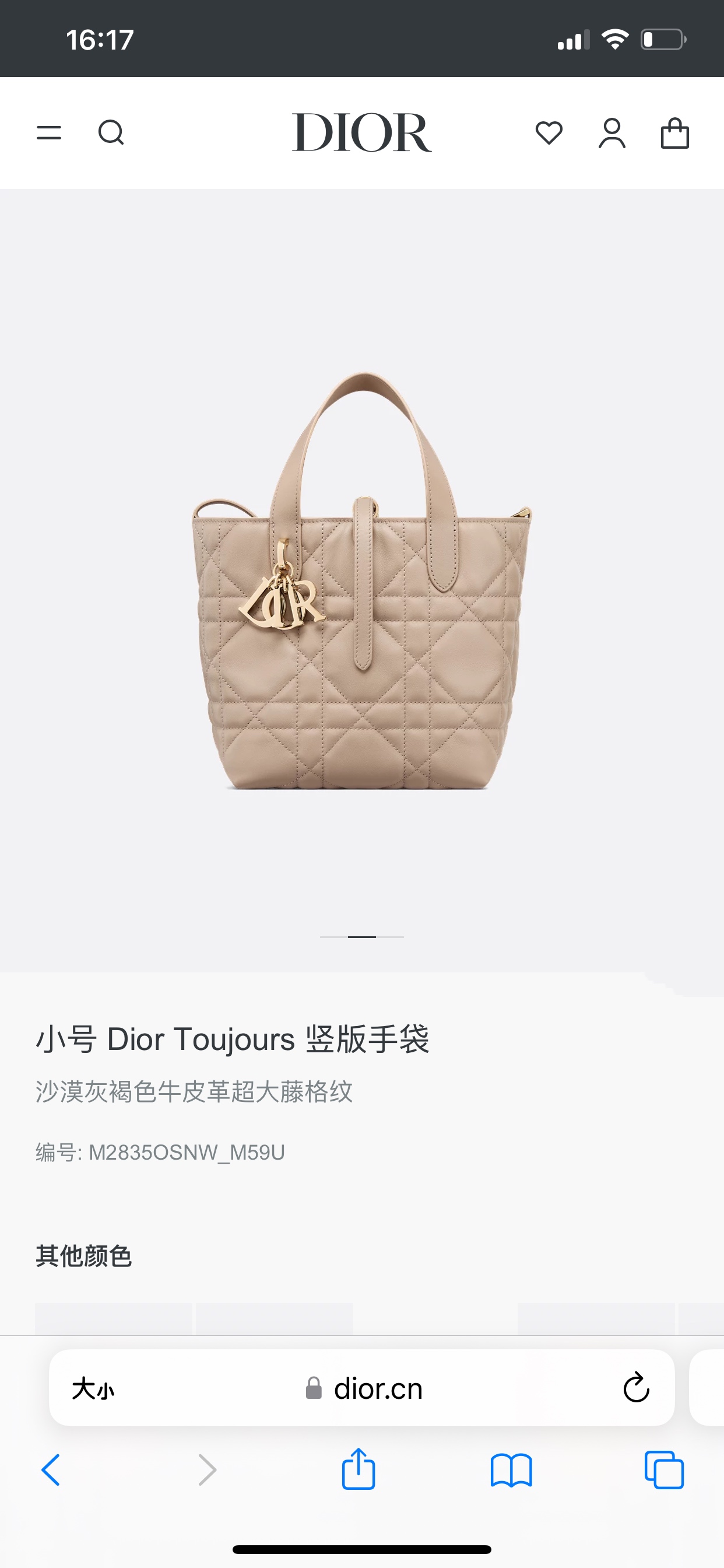724x1568 pixels.
Task: View wishlist via the heart icon
Action: 549,132
